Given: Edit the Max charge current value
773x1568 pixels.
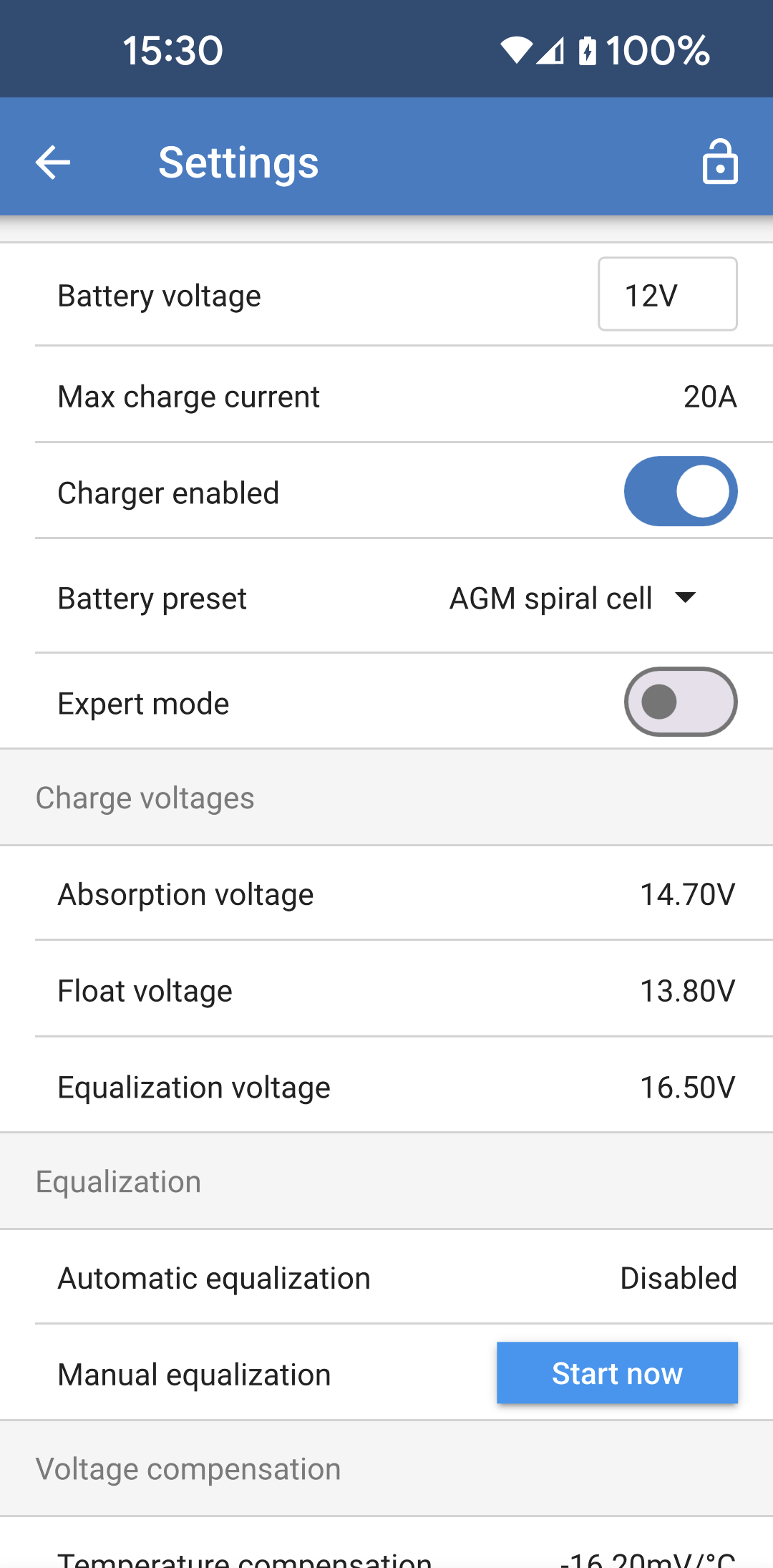Looking at the screenshot, I should coord(386,396).
